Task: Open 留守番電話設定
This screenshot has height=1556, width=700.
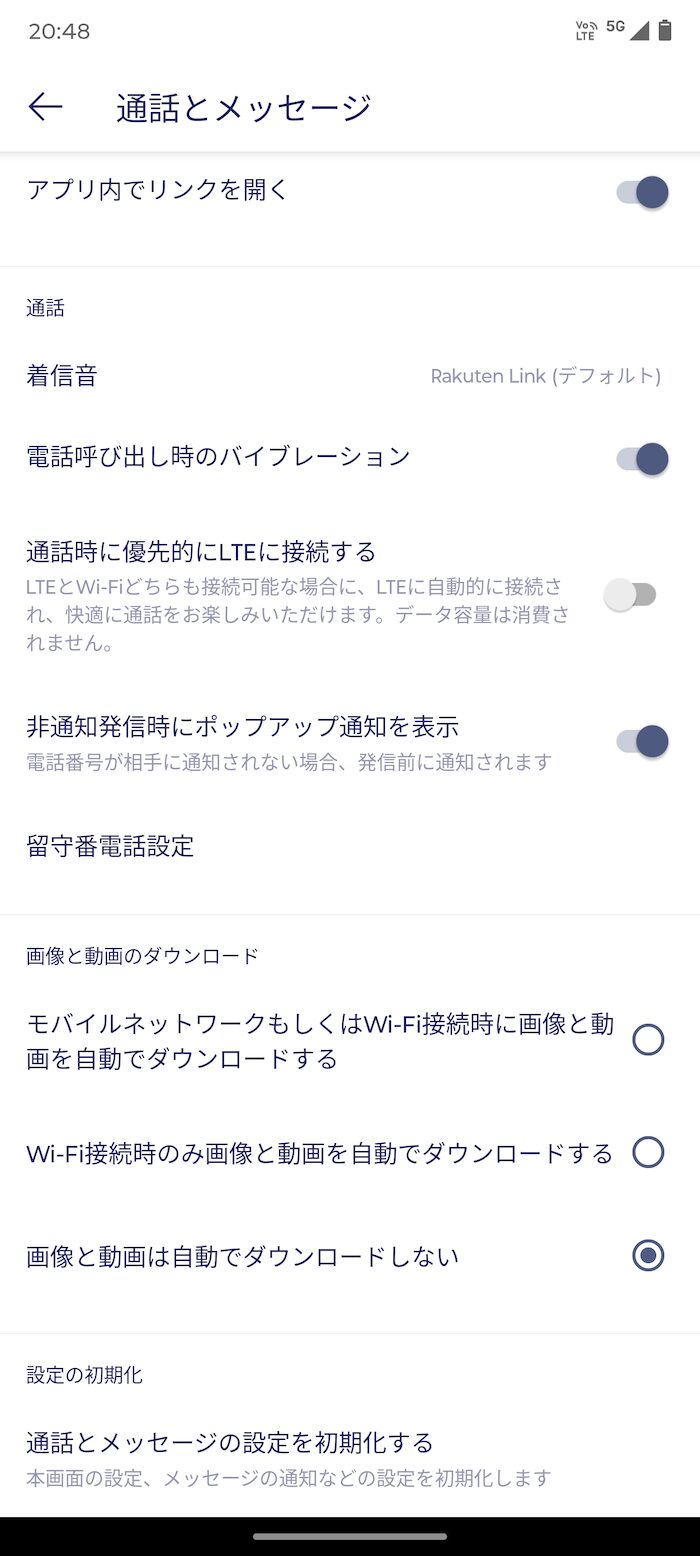Action: coord(350,846)
